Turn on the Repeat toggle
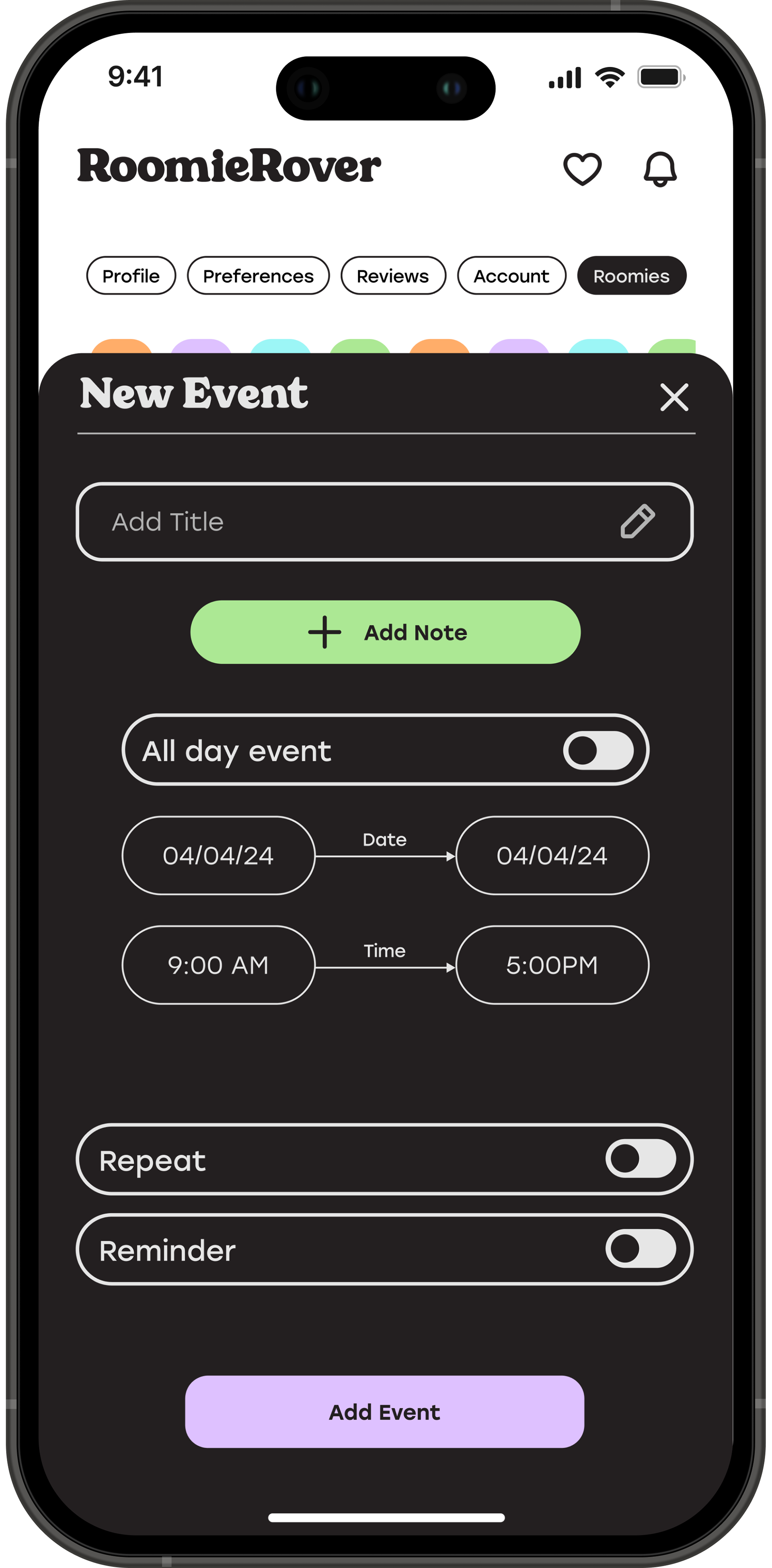Image resolution: width=772 pixels, height=1568 pixels. point(641,1158)
